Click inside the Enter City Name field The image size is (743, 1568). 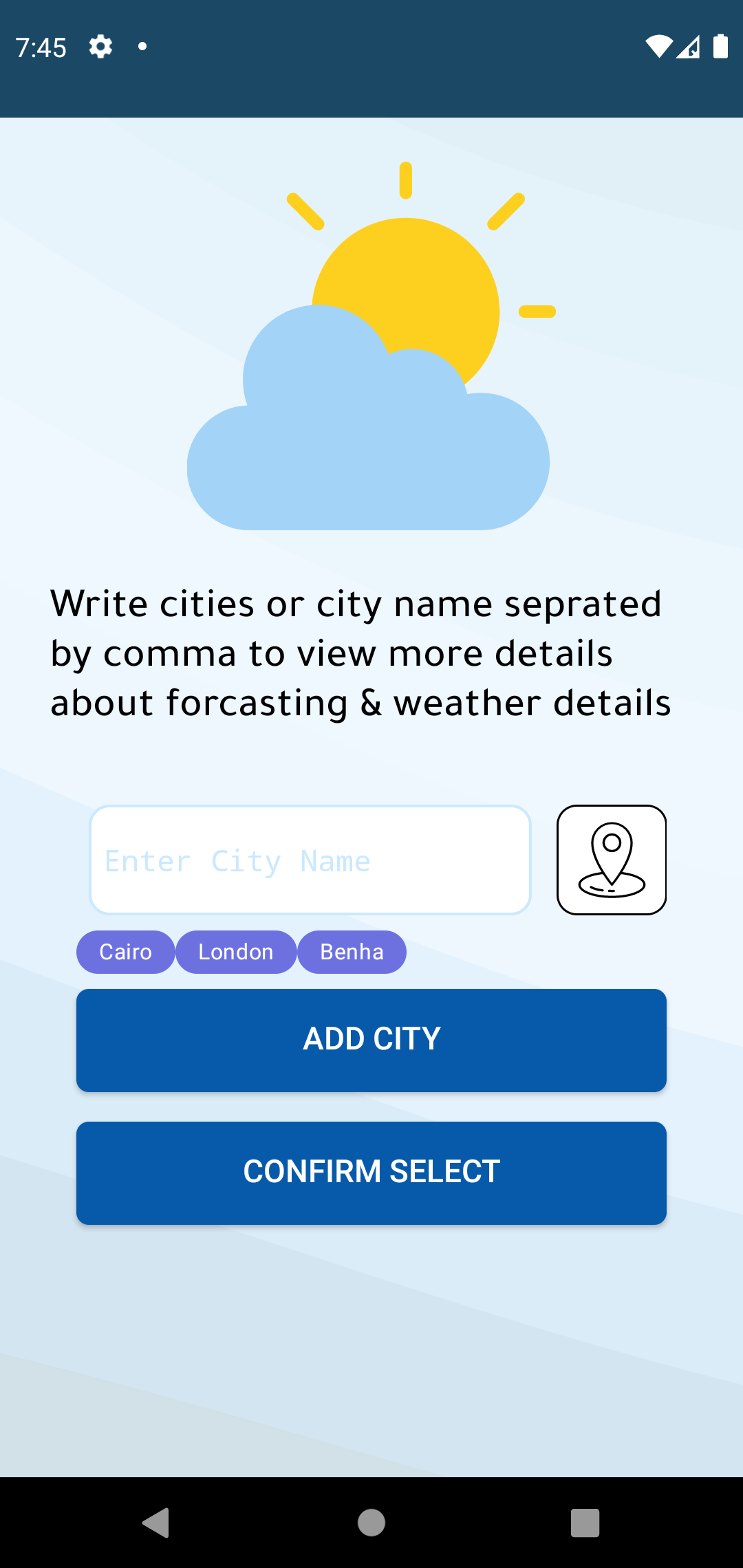click(310, 859)
